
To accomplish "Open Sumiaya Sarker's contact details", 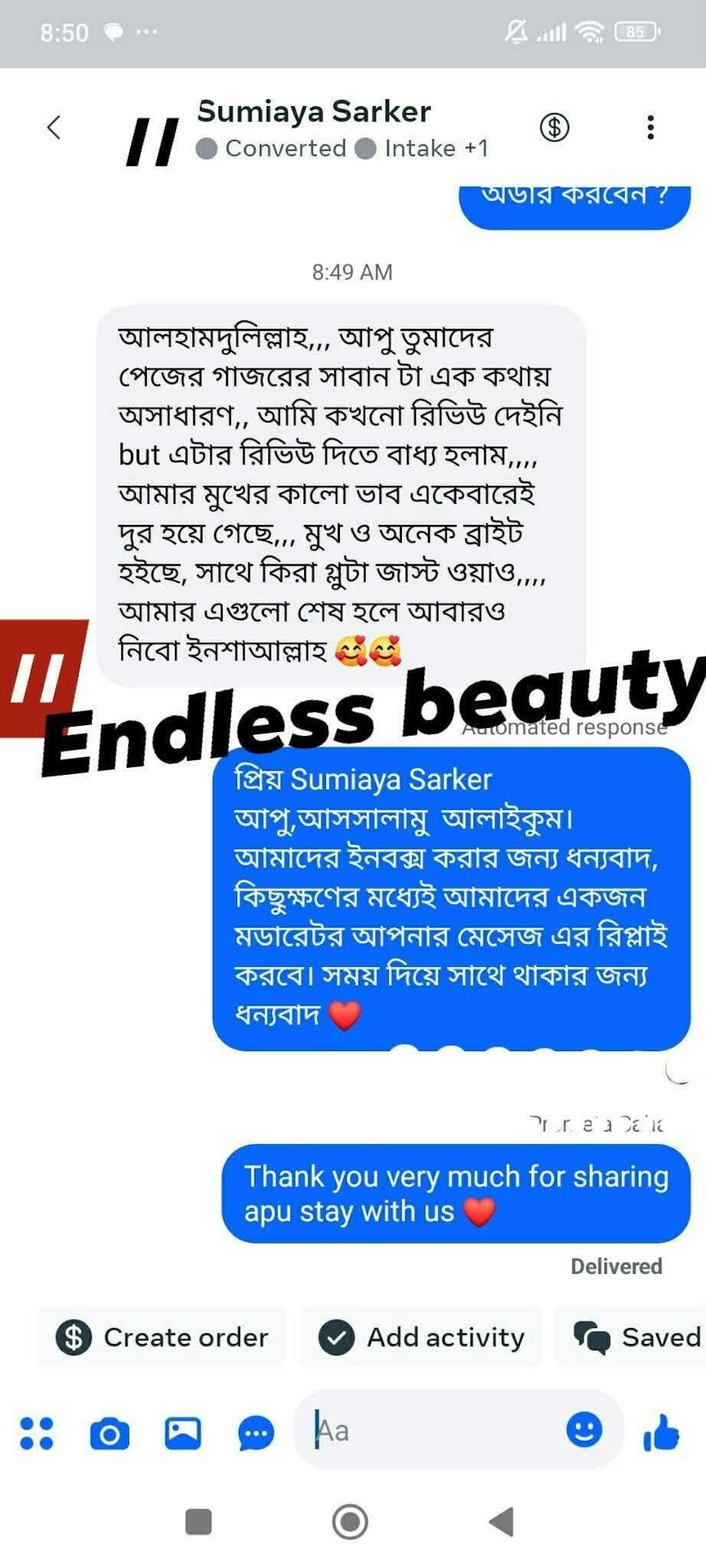I will pos(314,112).
